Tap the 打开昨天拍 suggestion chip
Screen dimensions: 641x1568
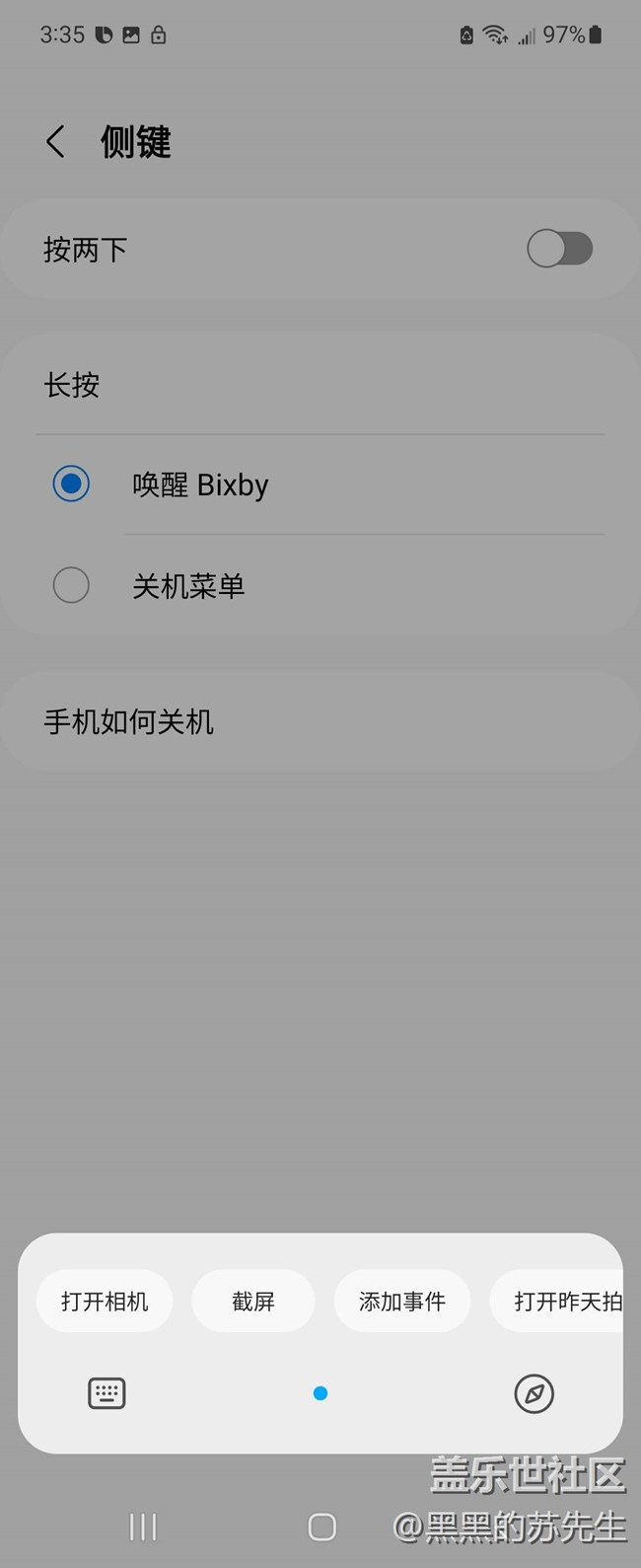click(x=557, y=1302)
